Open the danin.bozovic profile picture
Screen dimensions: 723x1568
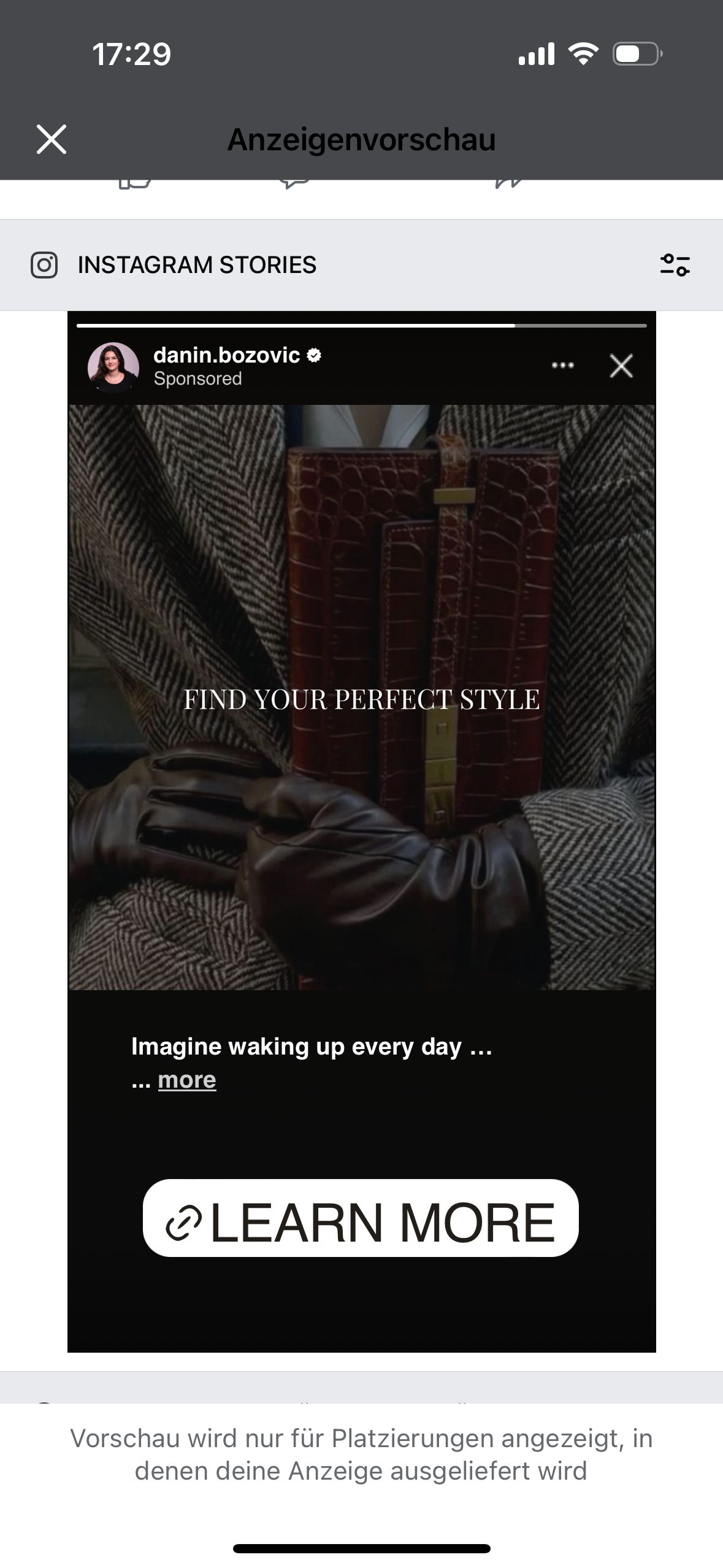[x=113, y=367]
